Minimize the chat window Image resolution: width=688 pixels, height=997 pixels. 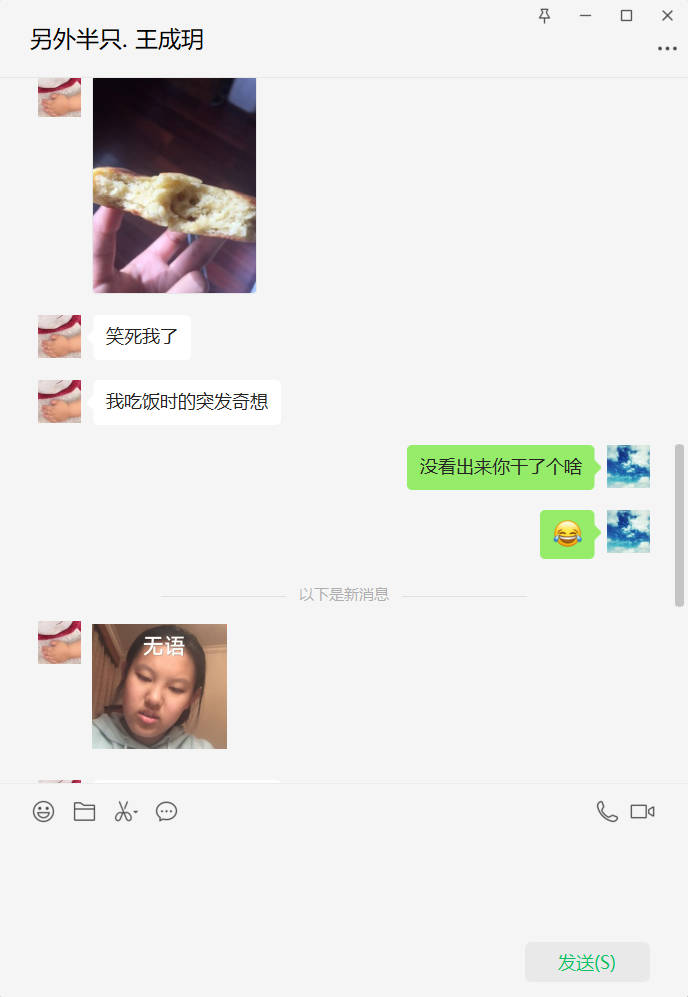tap(585, 15)
